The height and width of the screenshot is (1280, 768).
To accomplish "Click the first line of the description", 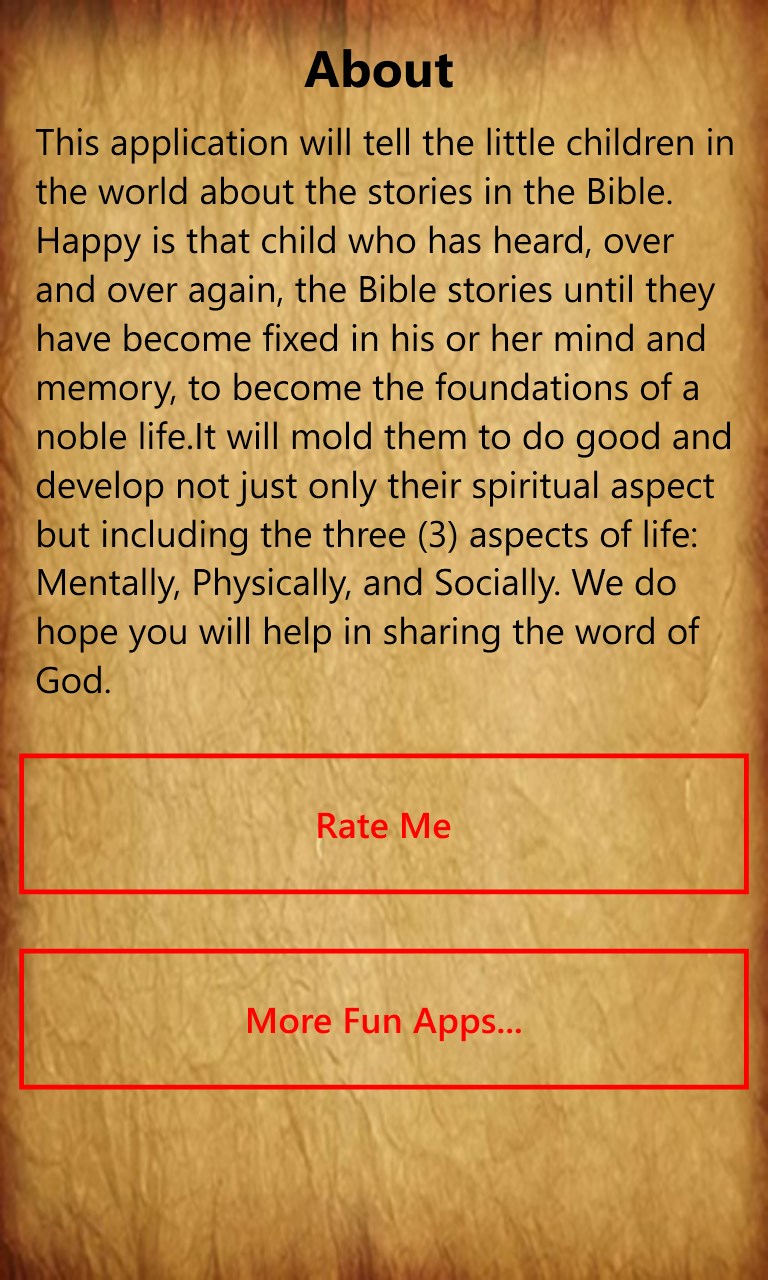I will click(383, 143).
